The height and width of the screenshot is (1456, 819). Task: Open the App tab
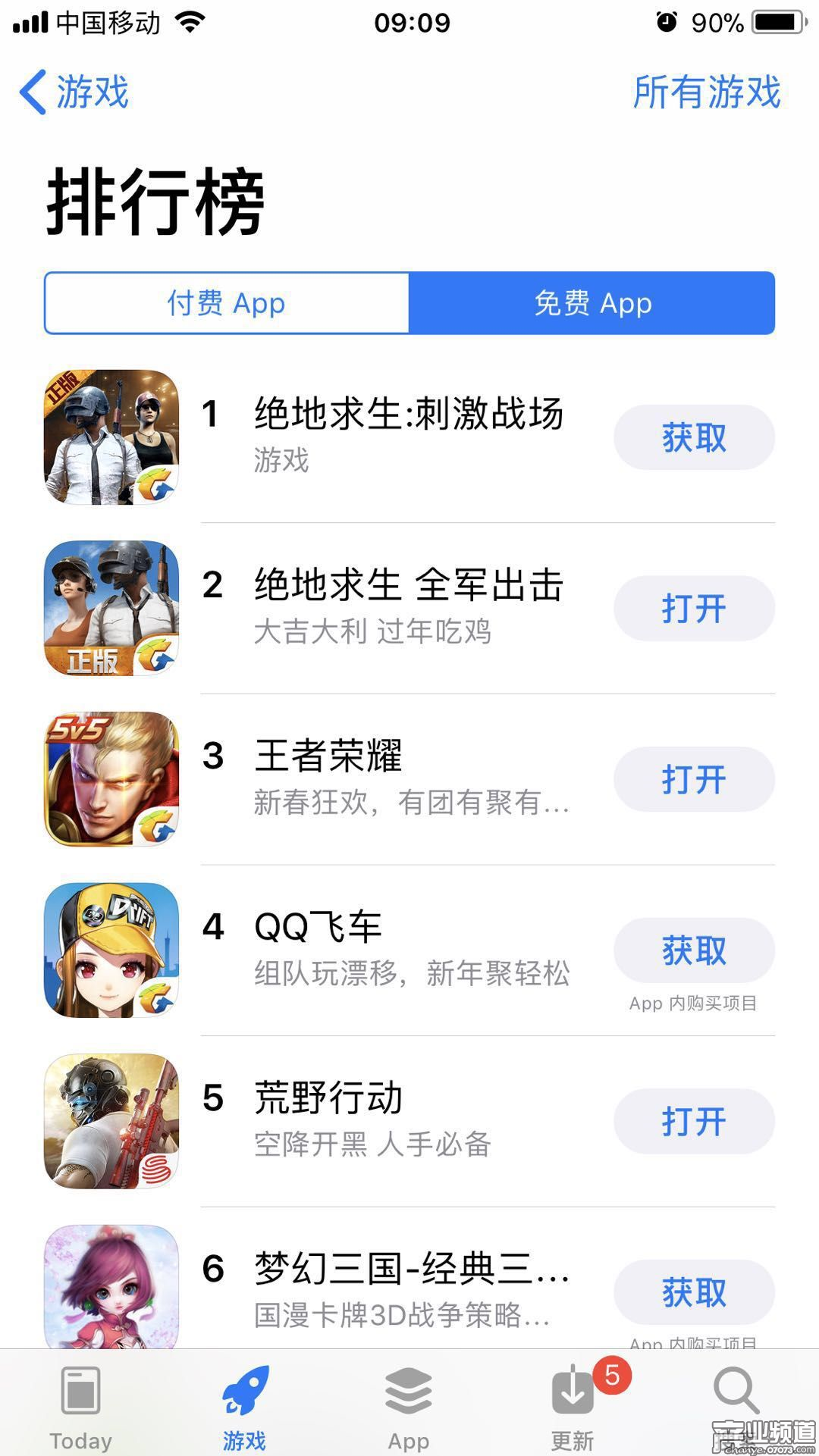408,1404
